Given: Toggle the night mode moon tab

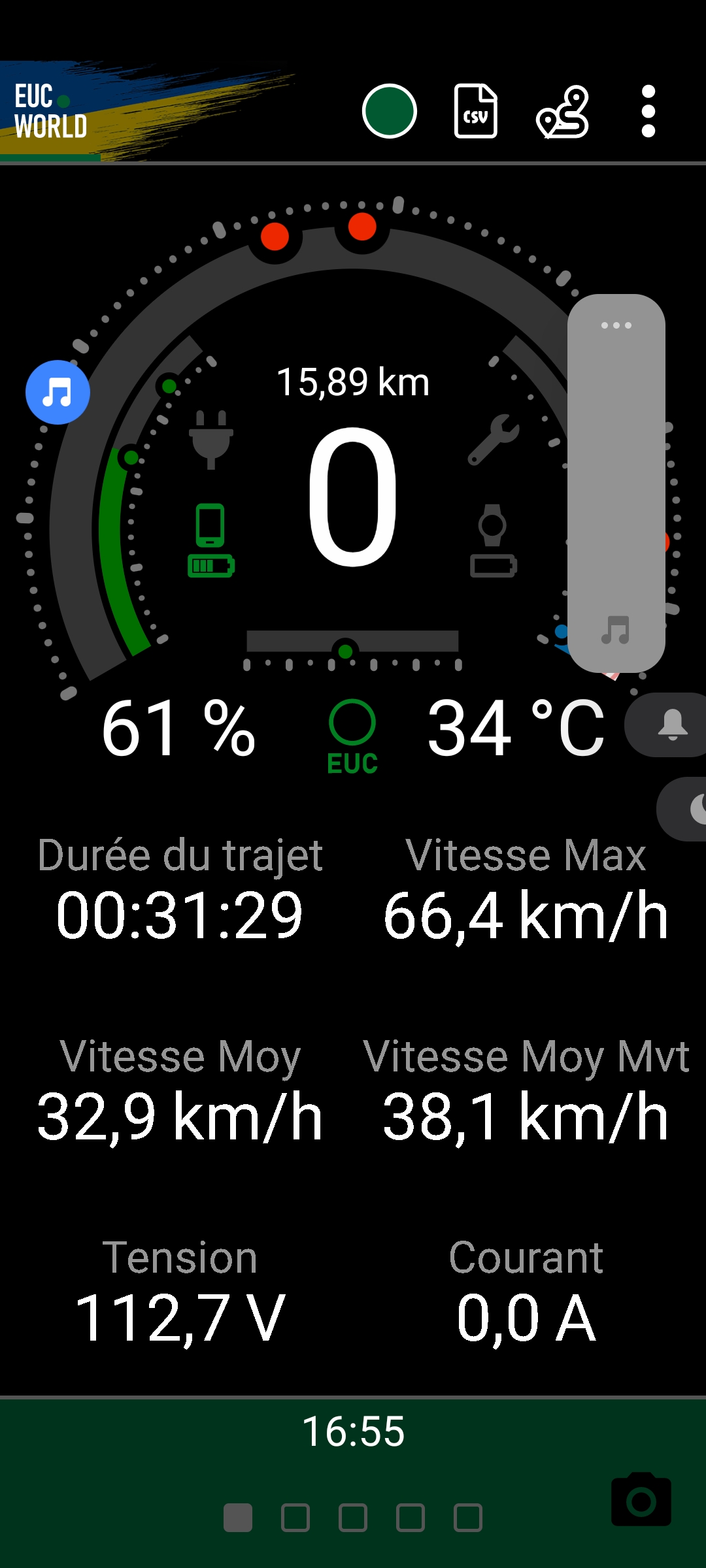Looking at the screenshot, I should tap(683, 809).
